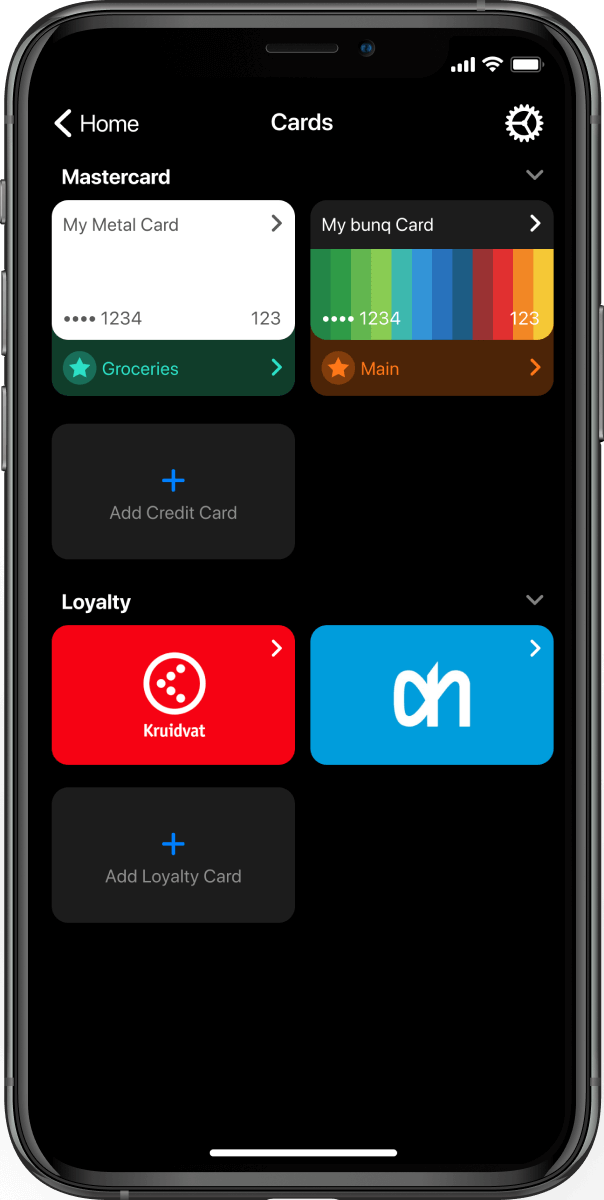
Task: Add a new loyalty card
Action: pos(173,855)
